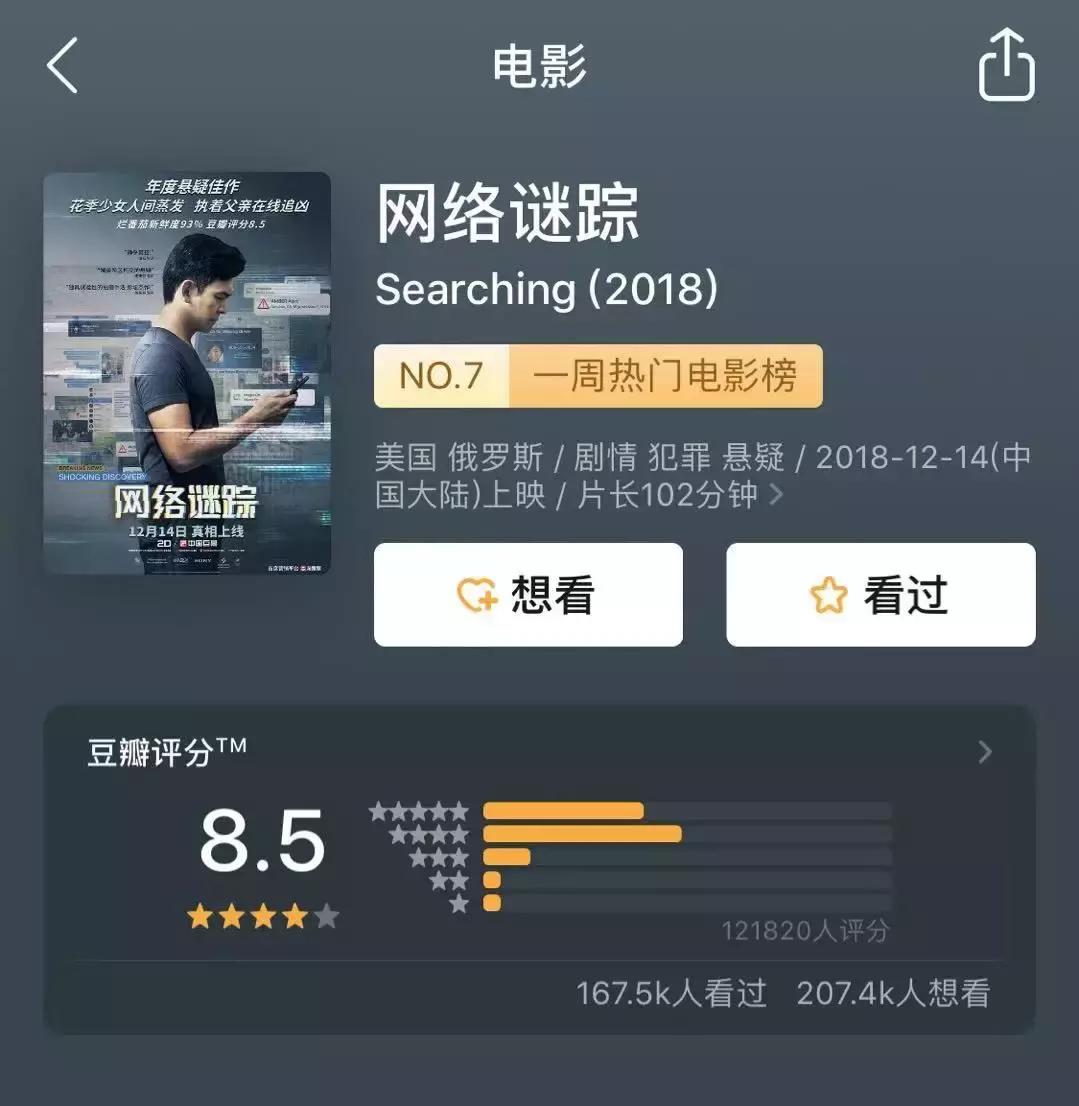Open the Douban rating details chevron

tap(984, 751)
